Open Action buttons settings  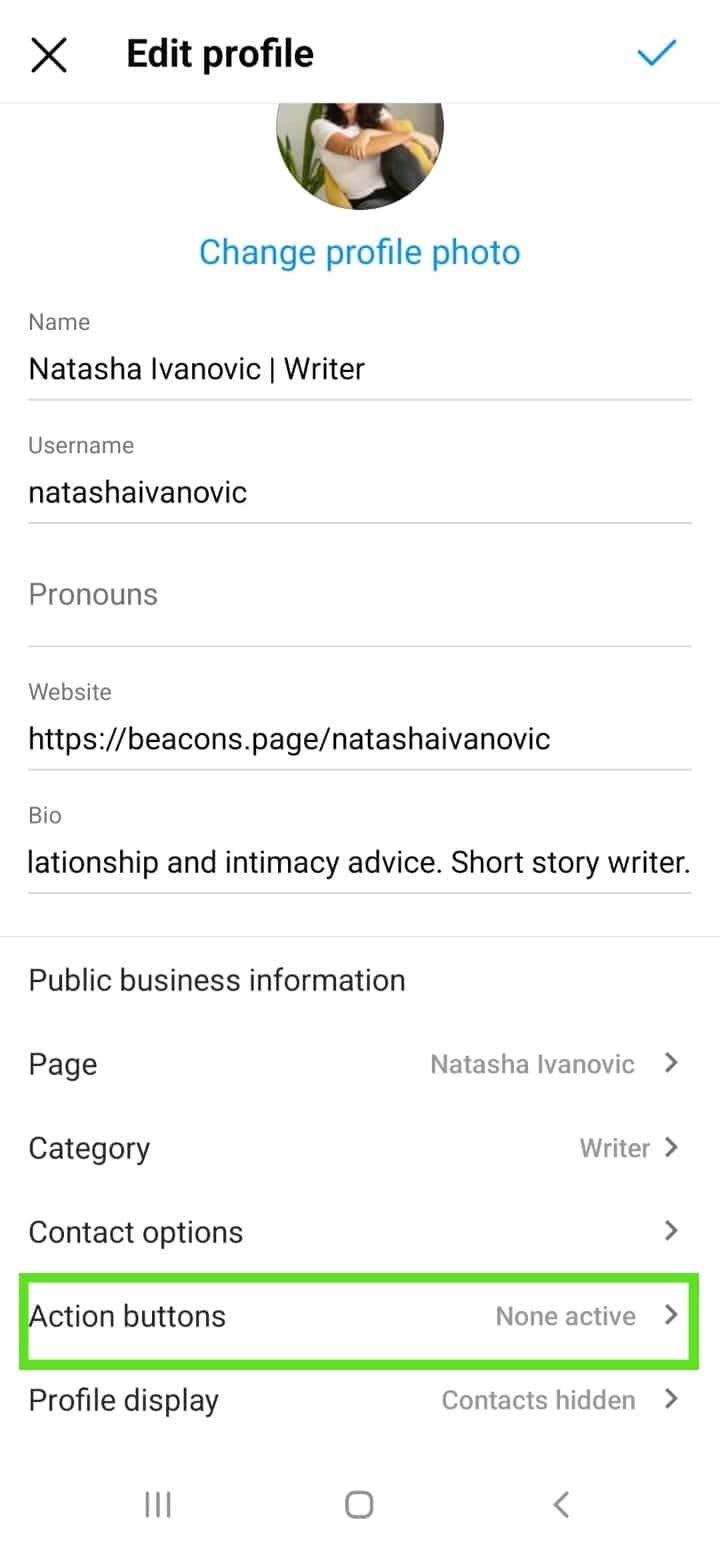(x=359, y=1316)
